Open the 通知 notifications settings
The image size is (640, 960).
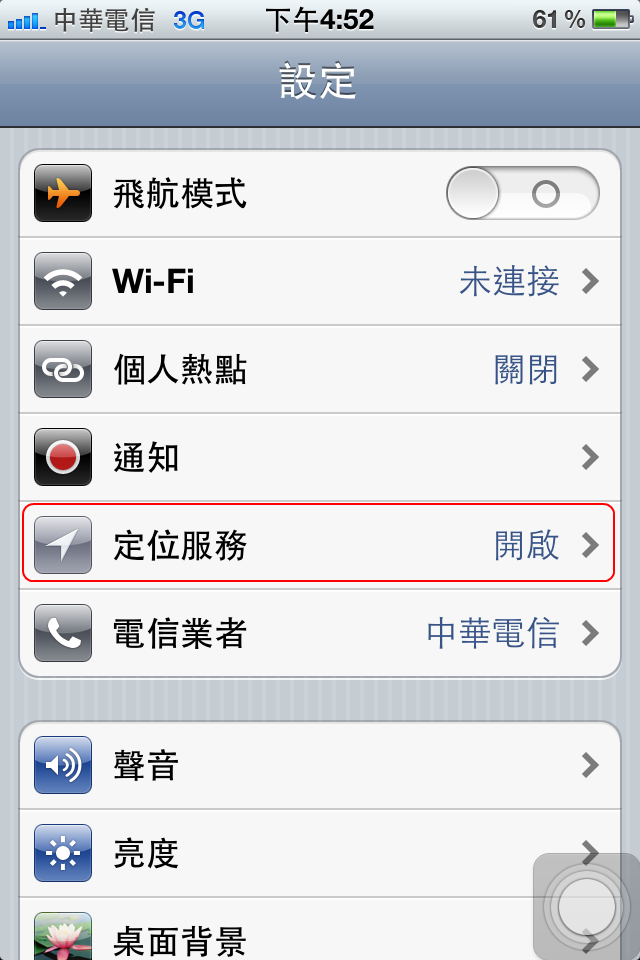click(320, 458)
